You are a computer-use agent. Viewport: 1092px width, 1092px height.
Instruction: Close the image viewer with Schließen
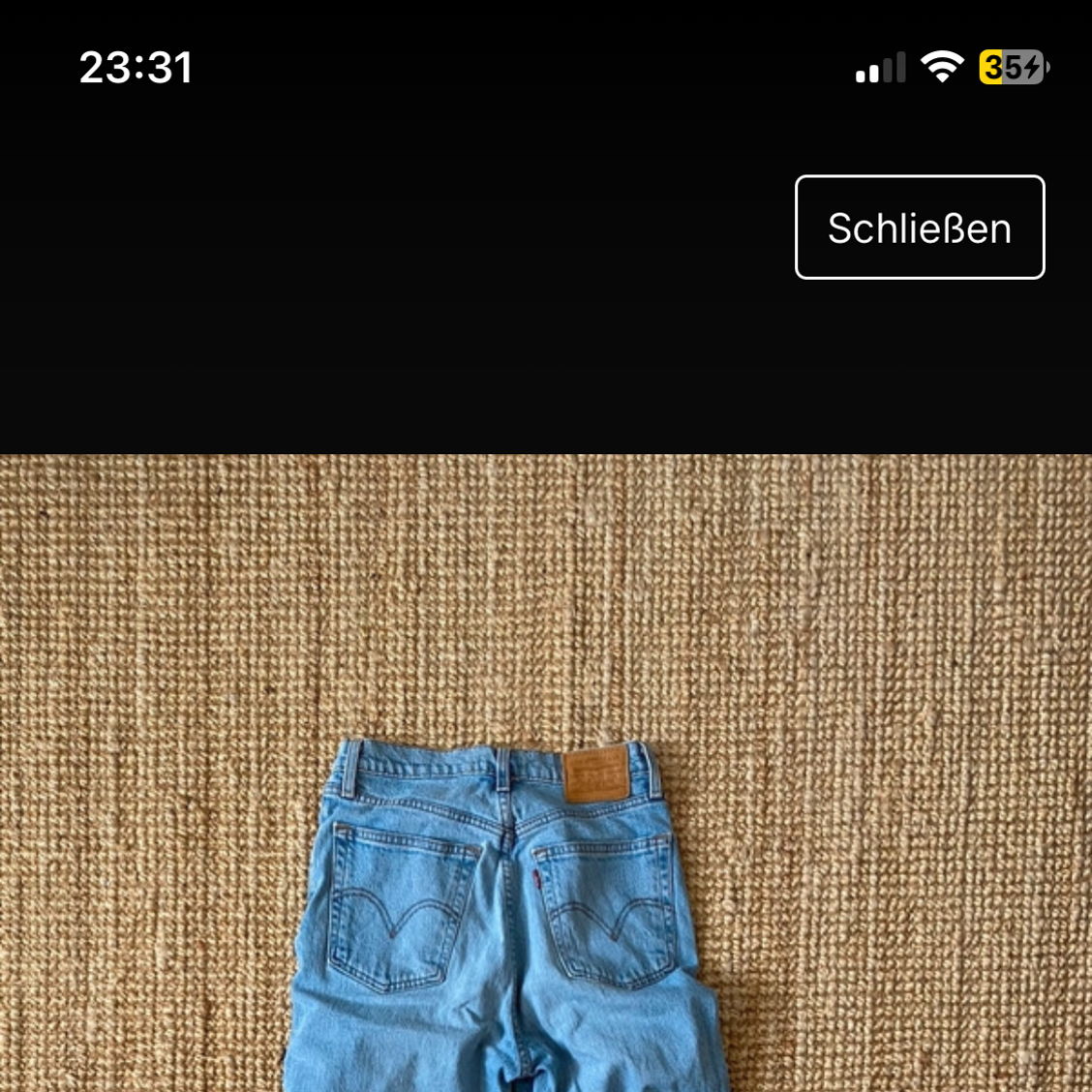919,227
